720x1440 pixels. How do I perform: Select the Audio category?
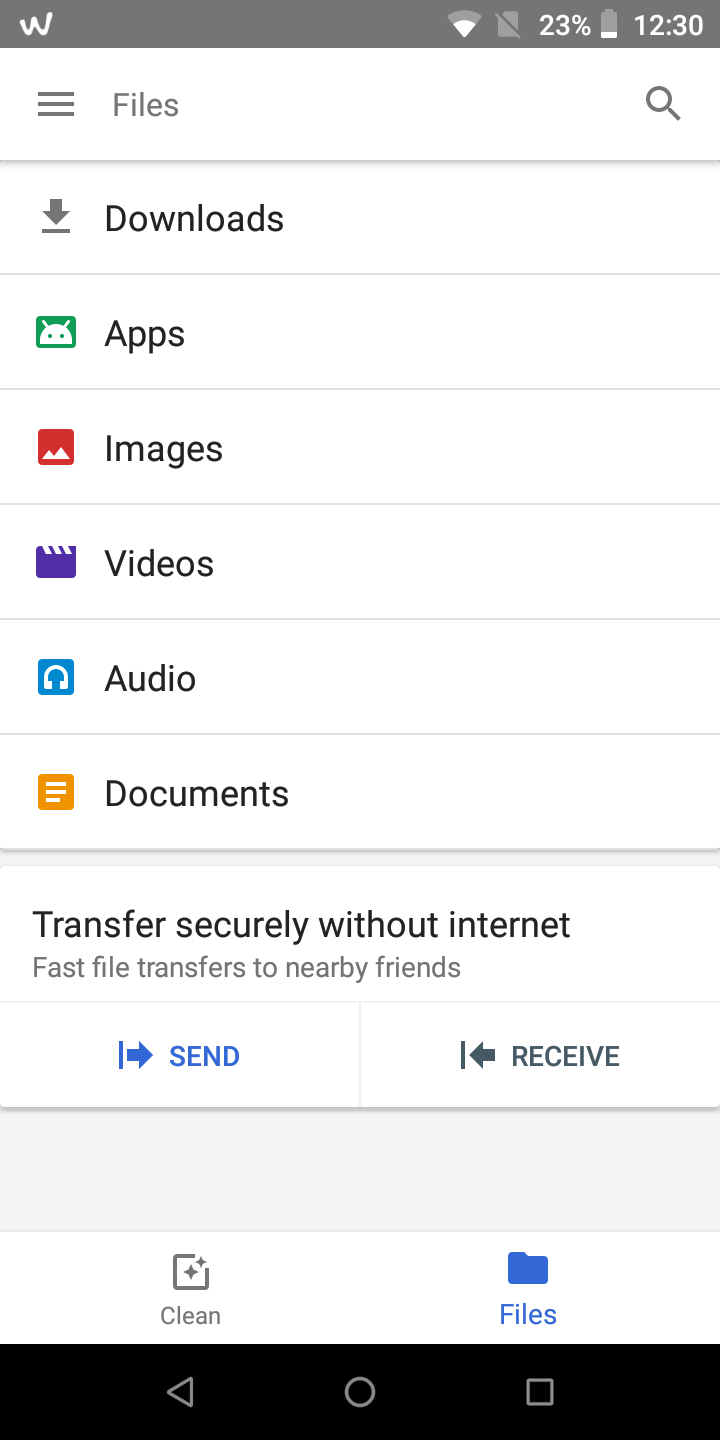click(x=360, y=678)
